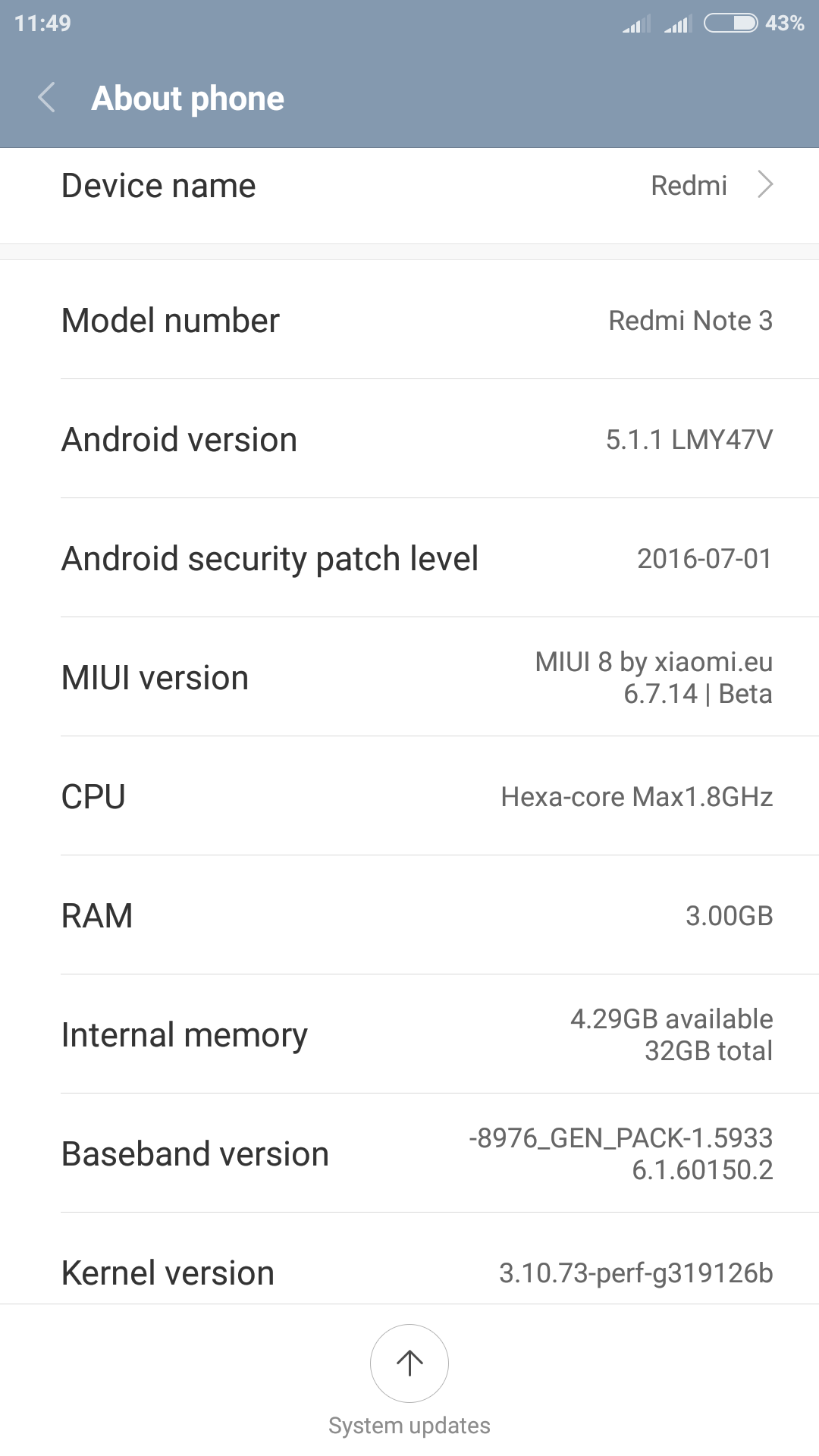Tap the Android version row
This screenshot has width=819, height=1456.
tap(409, 439)
